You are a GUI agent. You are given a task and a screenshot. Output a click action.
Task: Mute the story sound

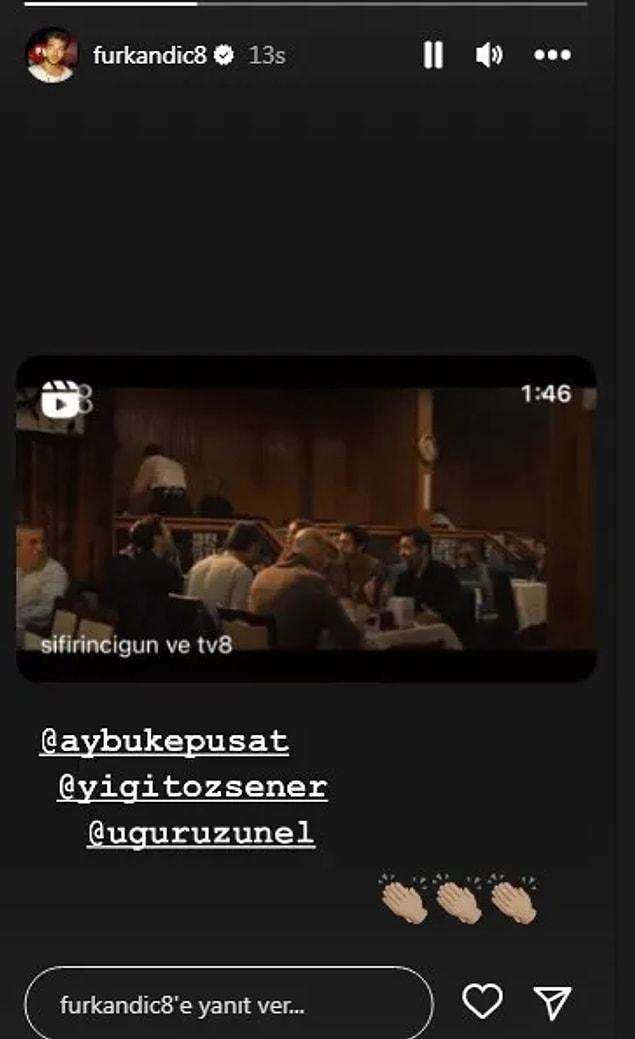tap(489, 55)
